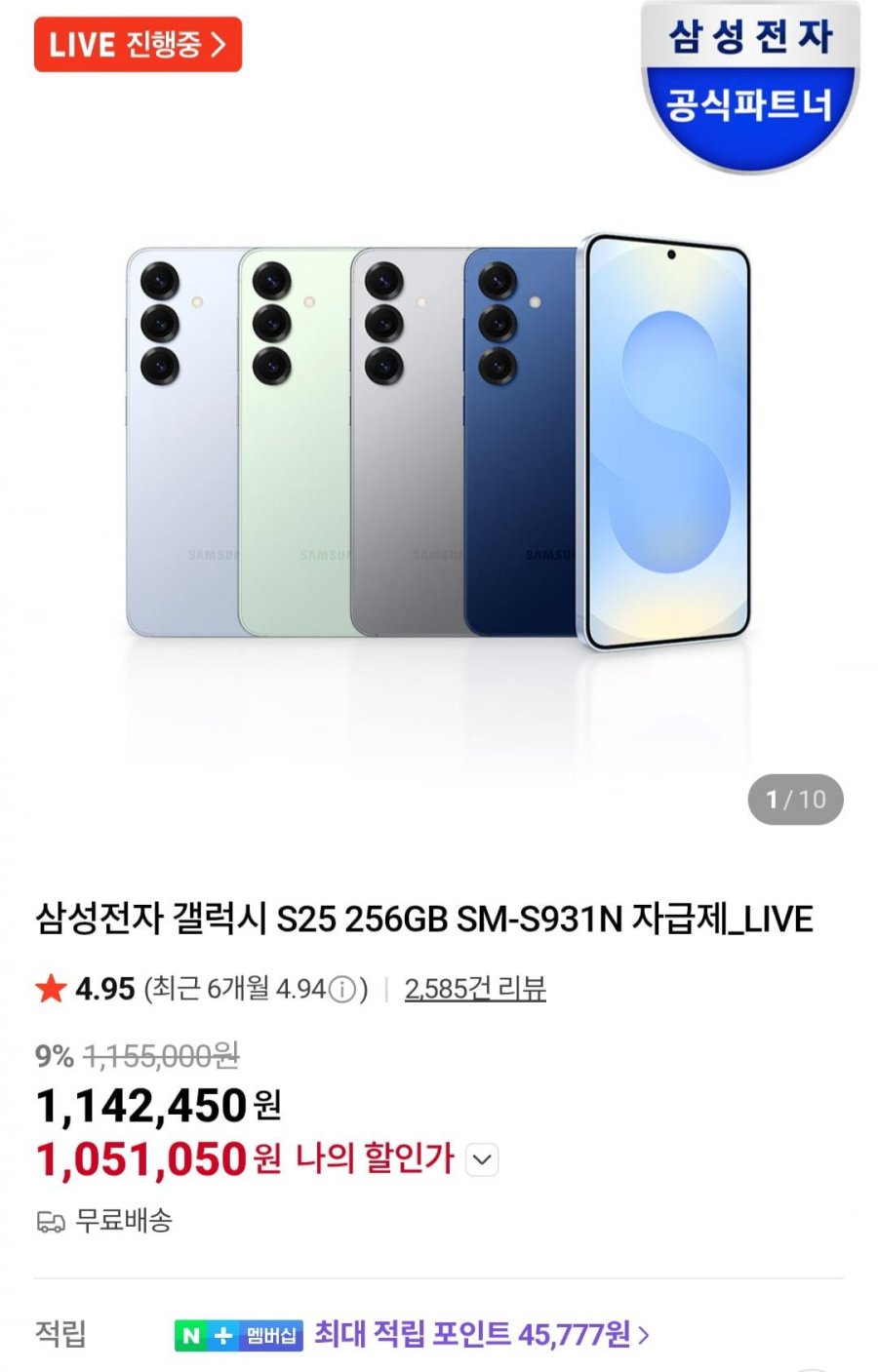The width and height of the screenshot is (878, 1372).
Task: Open the 2,585건 리뷰 link
Action: [475, 989]
